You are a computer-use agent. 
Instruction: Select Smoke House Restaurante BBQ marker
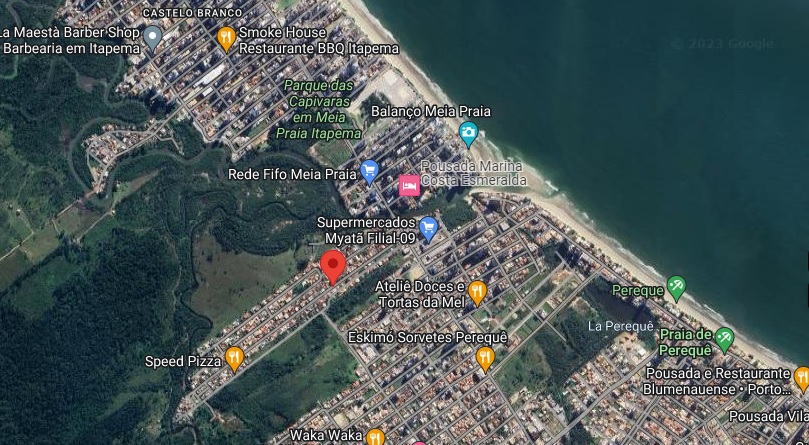pos(226,38)
